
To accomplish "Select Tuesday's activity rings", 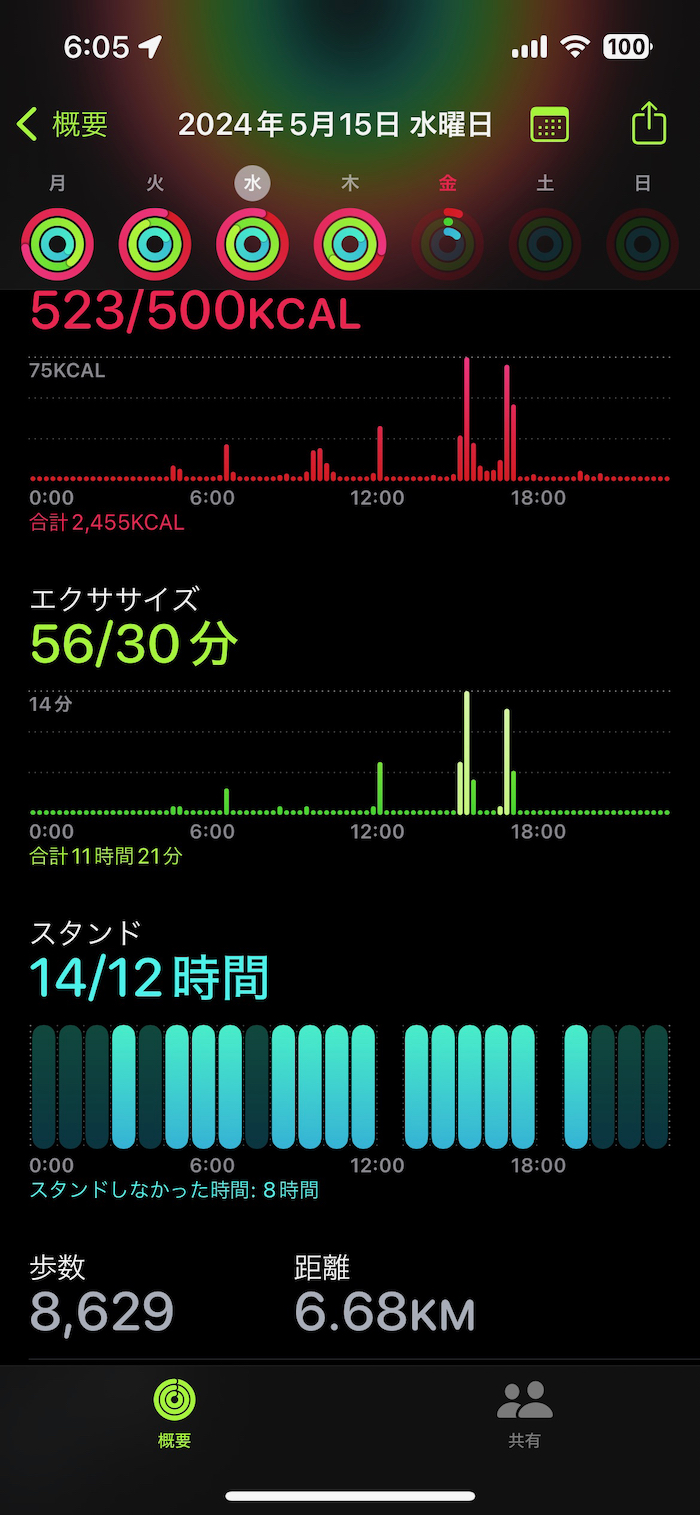I will click(x=155, y=243).
